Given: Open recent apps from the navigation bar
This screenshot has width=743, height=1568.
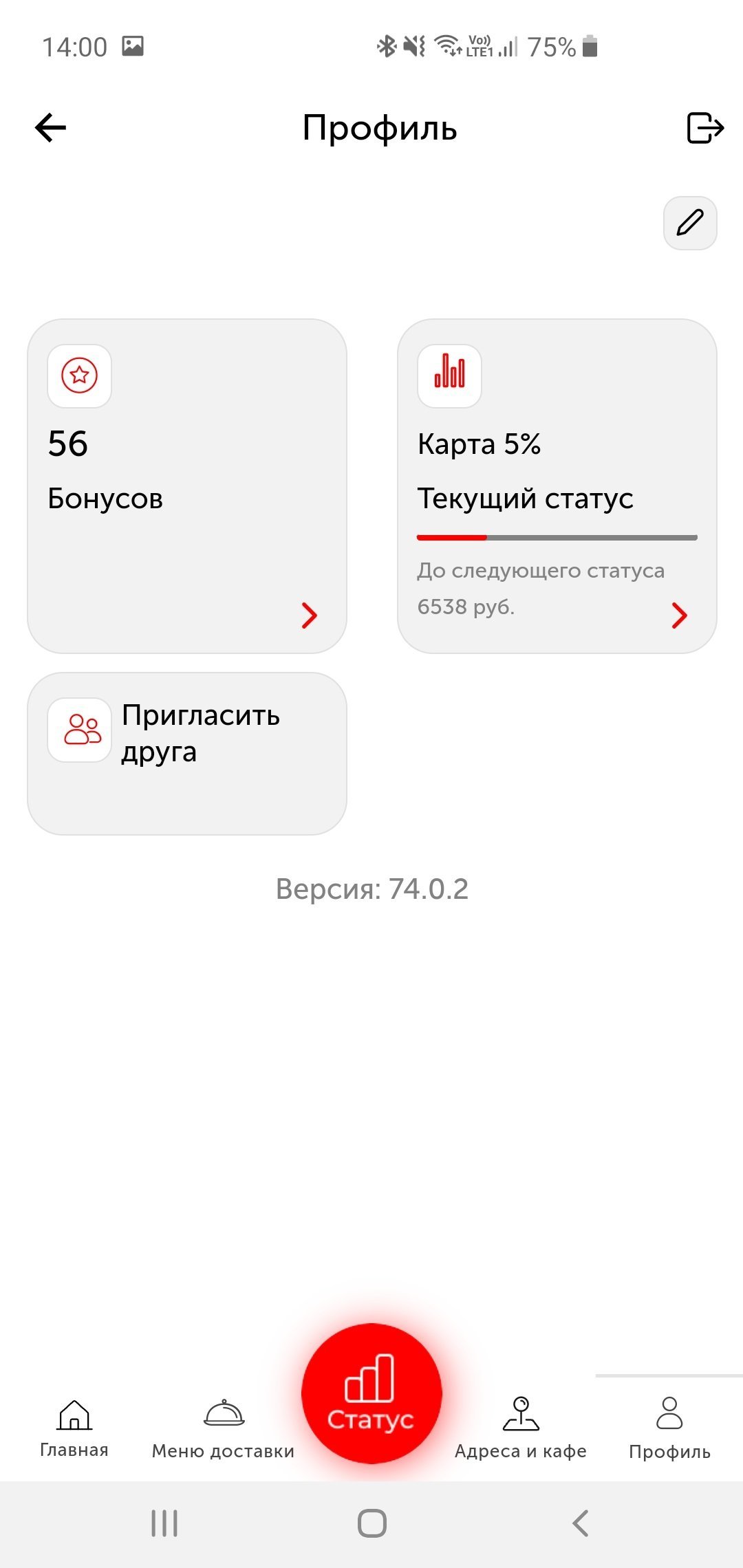Looking at the screenshot, I should (164, 1523).
